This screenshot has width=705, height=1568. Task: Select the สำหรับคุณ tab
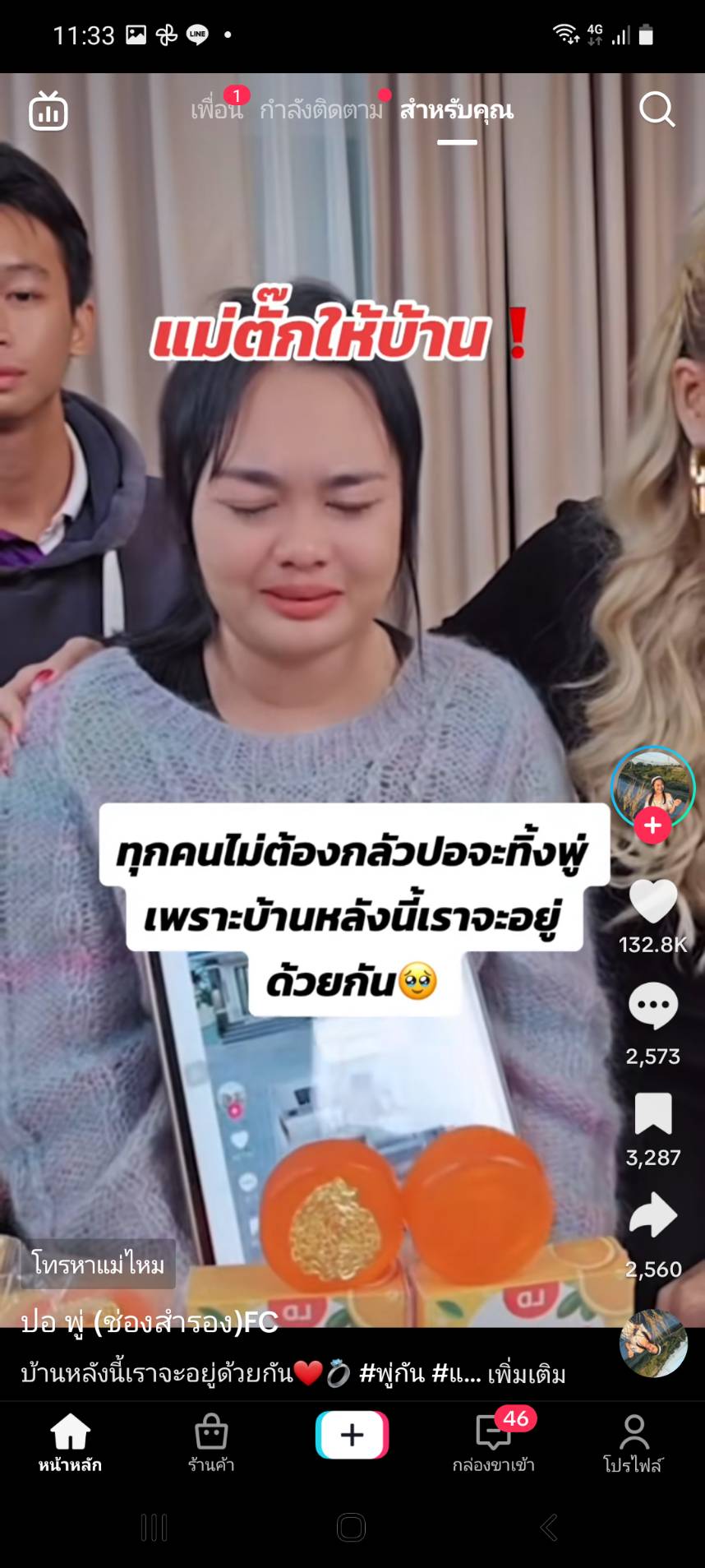pyautogui.click(x=457, y=110)
